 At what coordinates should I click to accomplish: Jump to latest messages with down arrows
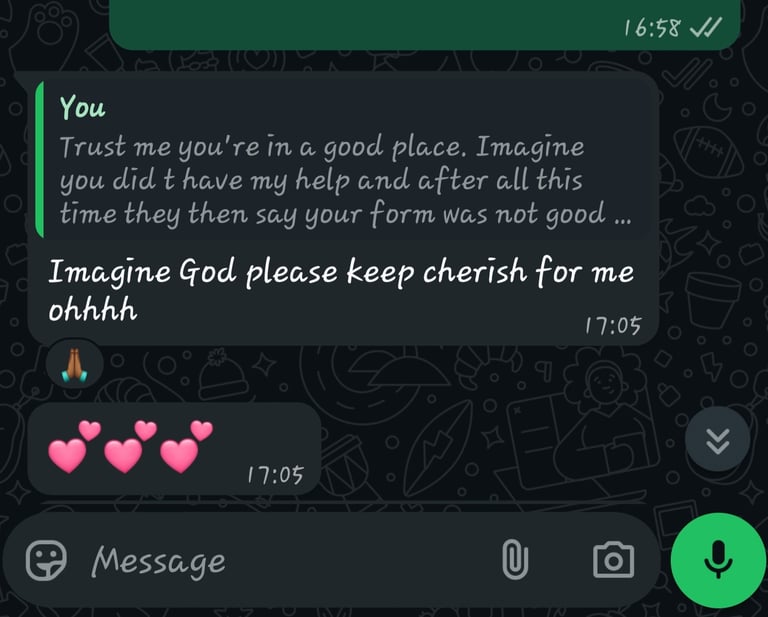tap(718, 439)
